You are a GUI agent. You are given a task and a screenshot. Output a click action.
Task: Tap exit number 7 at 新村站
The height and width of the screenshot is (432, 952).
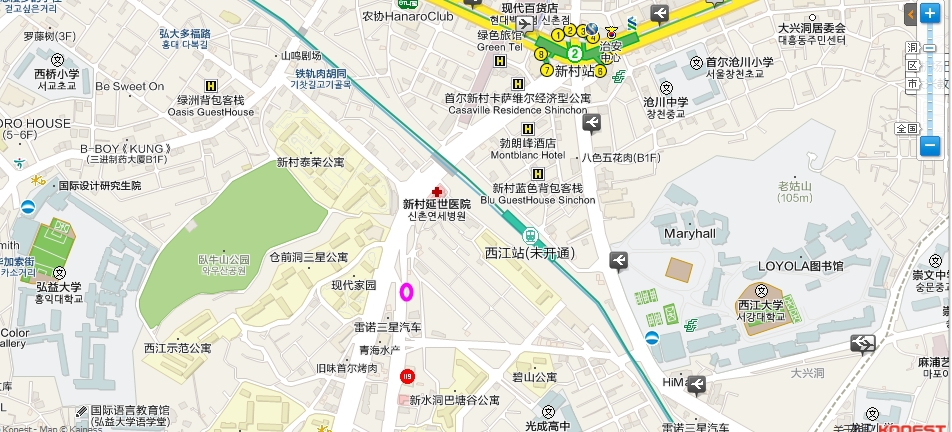click(547, 70)
